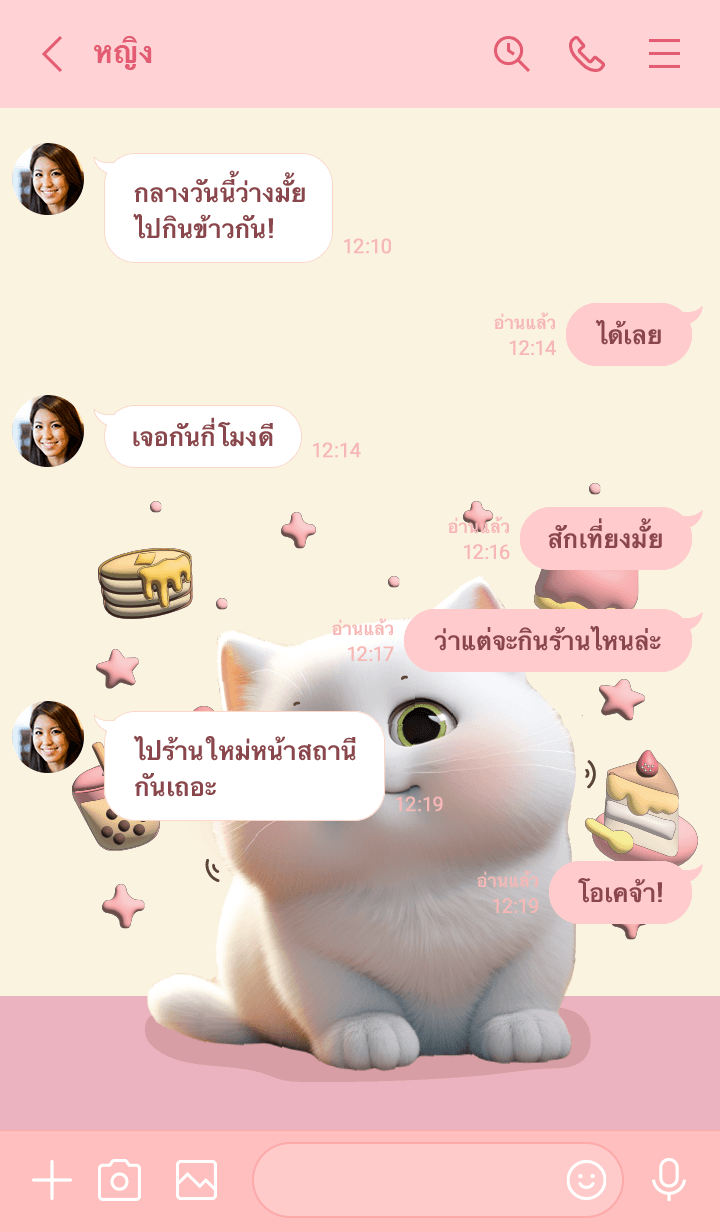Go back from the chat with หญิง
720x1232 pixels.
pos(52,54)
